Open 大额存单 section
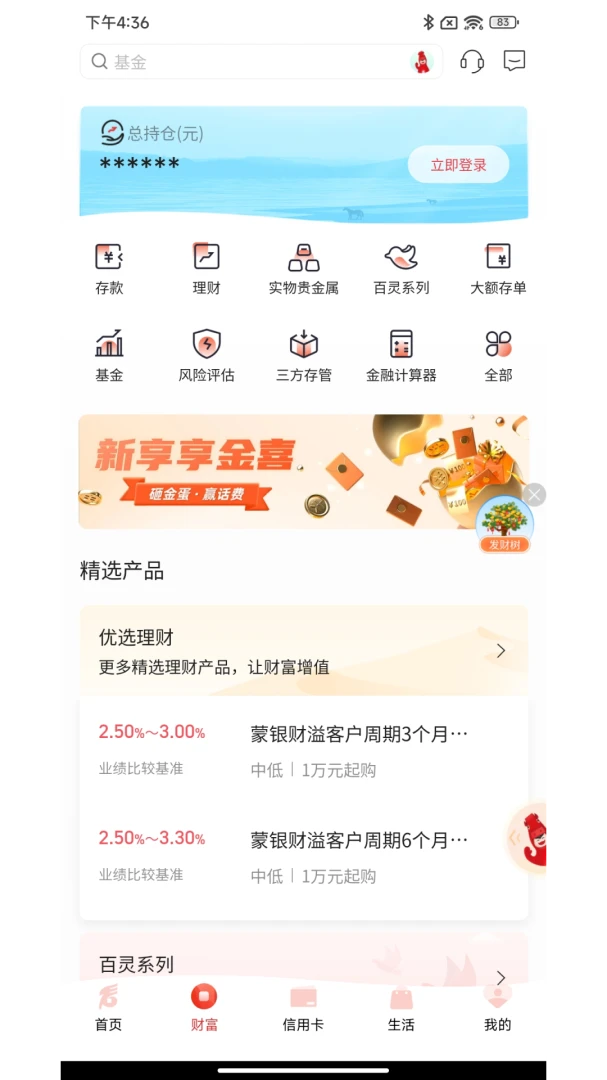Viewport: 607px width, 1080px height. [x=498, y=268]
